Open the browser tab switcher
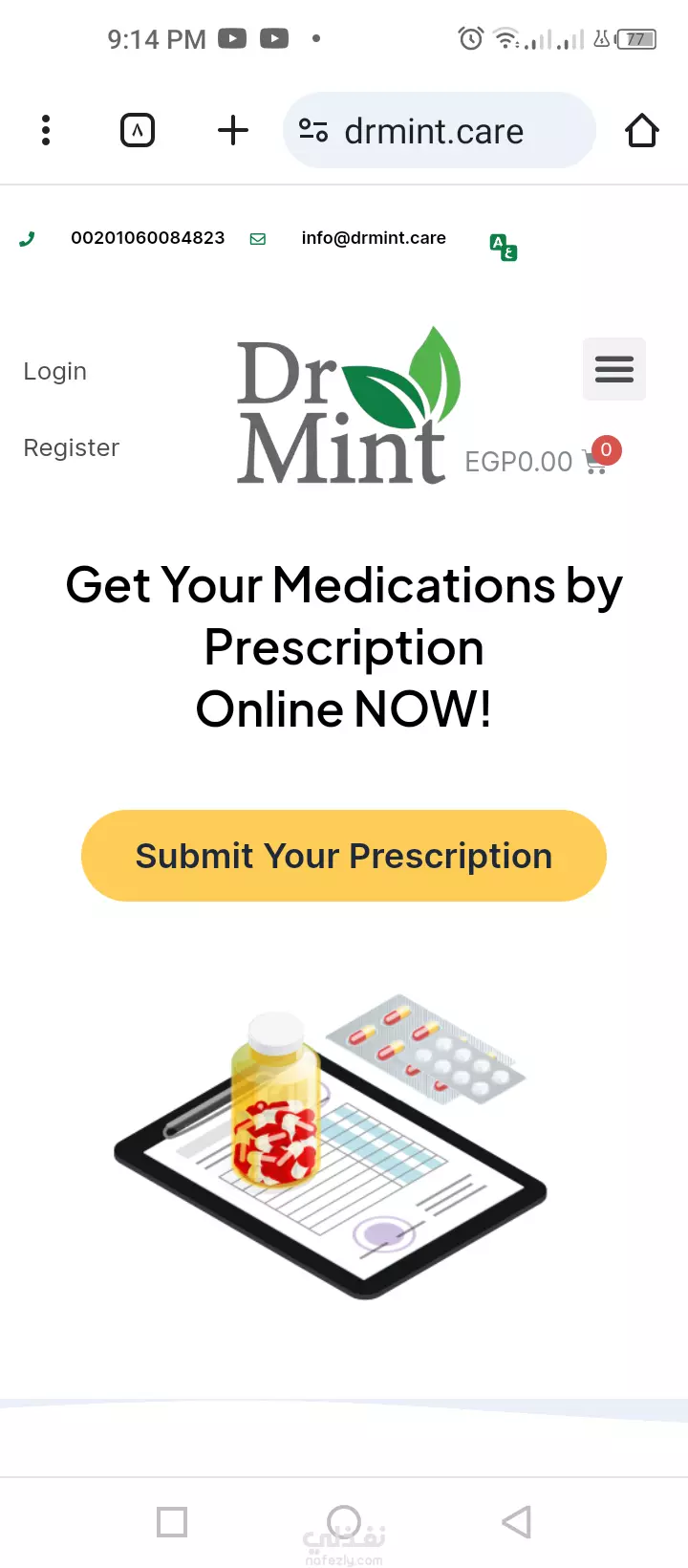Image resolution: width=688 pixels, height=1568 pixels. point(138,130)
